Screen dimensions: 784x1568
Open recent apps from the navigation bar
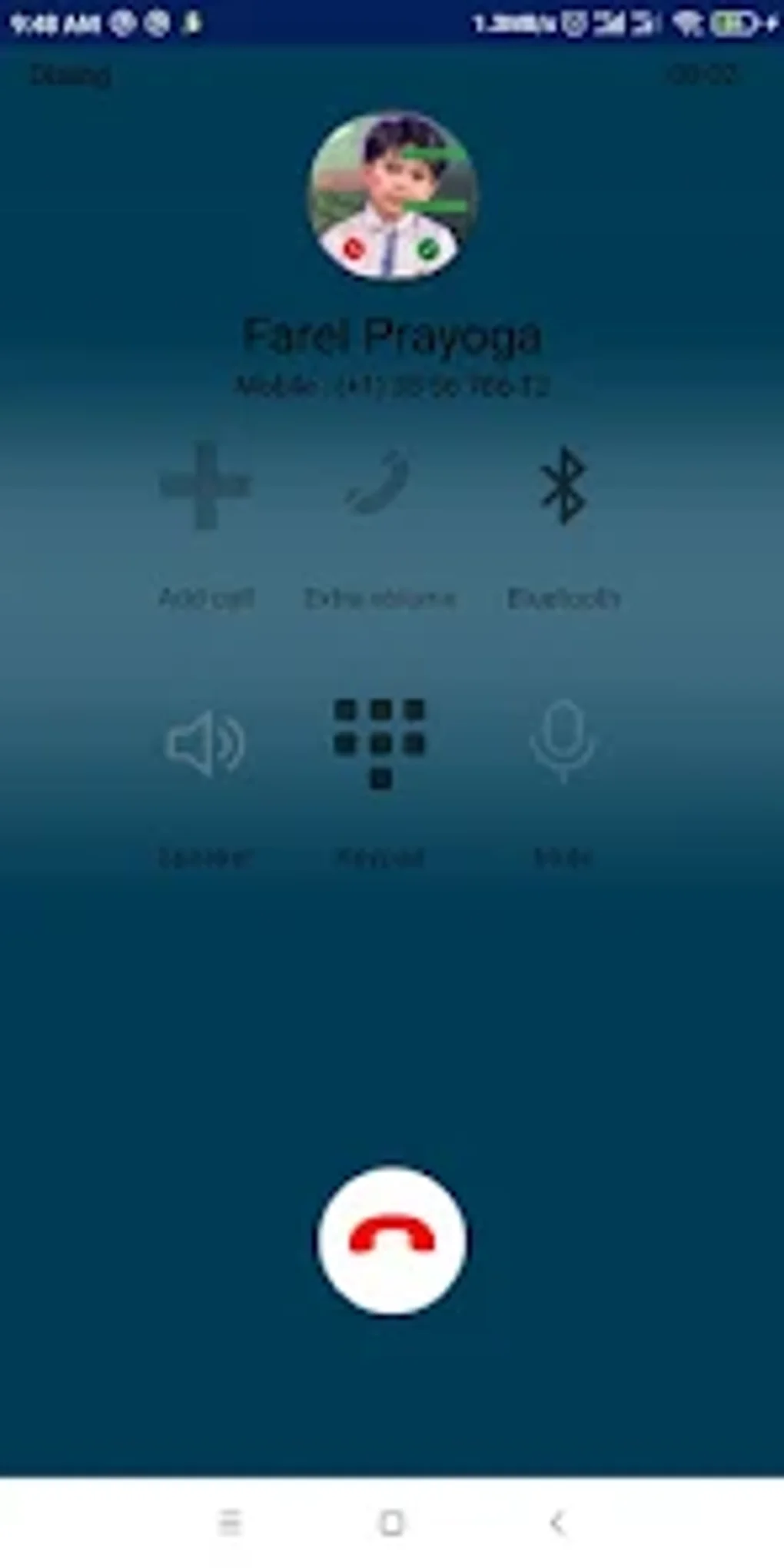pyautogui.click(x=230, y=1522)
